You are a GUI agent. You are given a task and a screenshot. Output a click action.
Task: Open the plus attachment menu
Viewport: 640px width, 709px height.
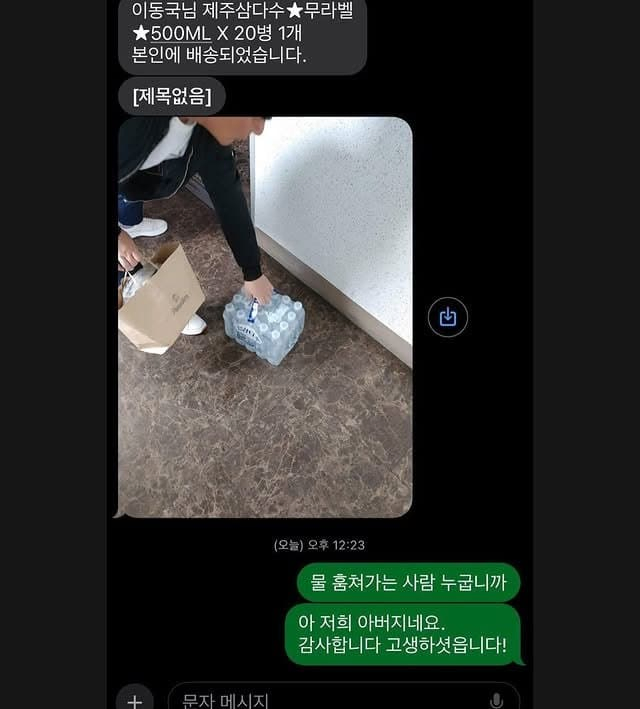point(135,700)
